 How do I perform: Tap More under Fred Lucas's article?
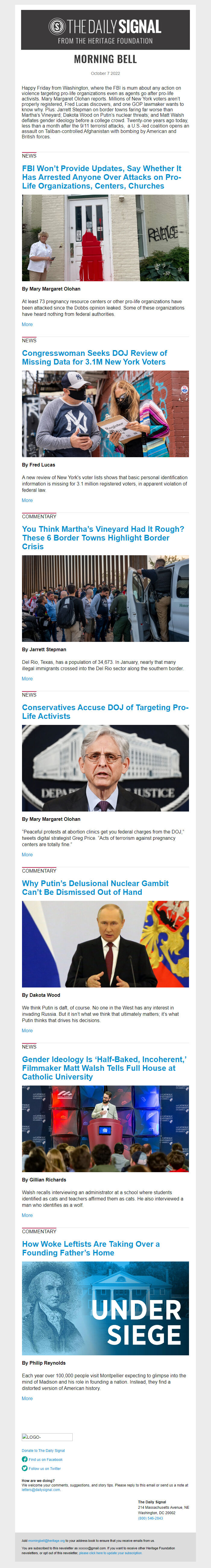27,500
